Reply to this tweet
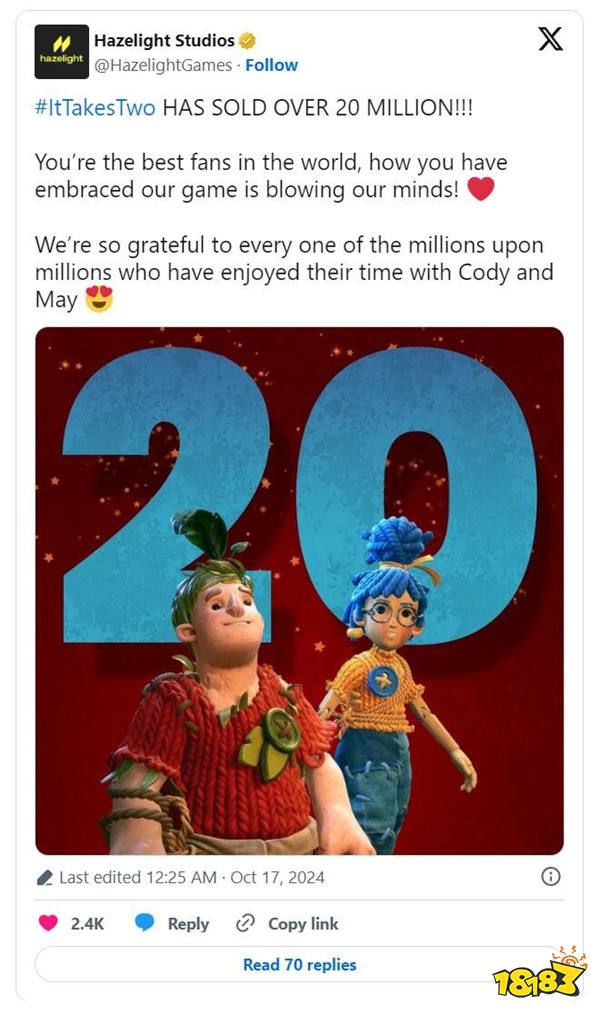Image resolution: width=600 pixels, height=1014 pixels. 172,923
